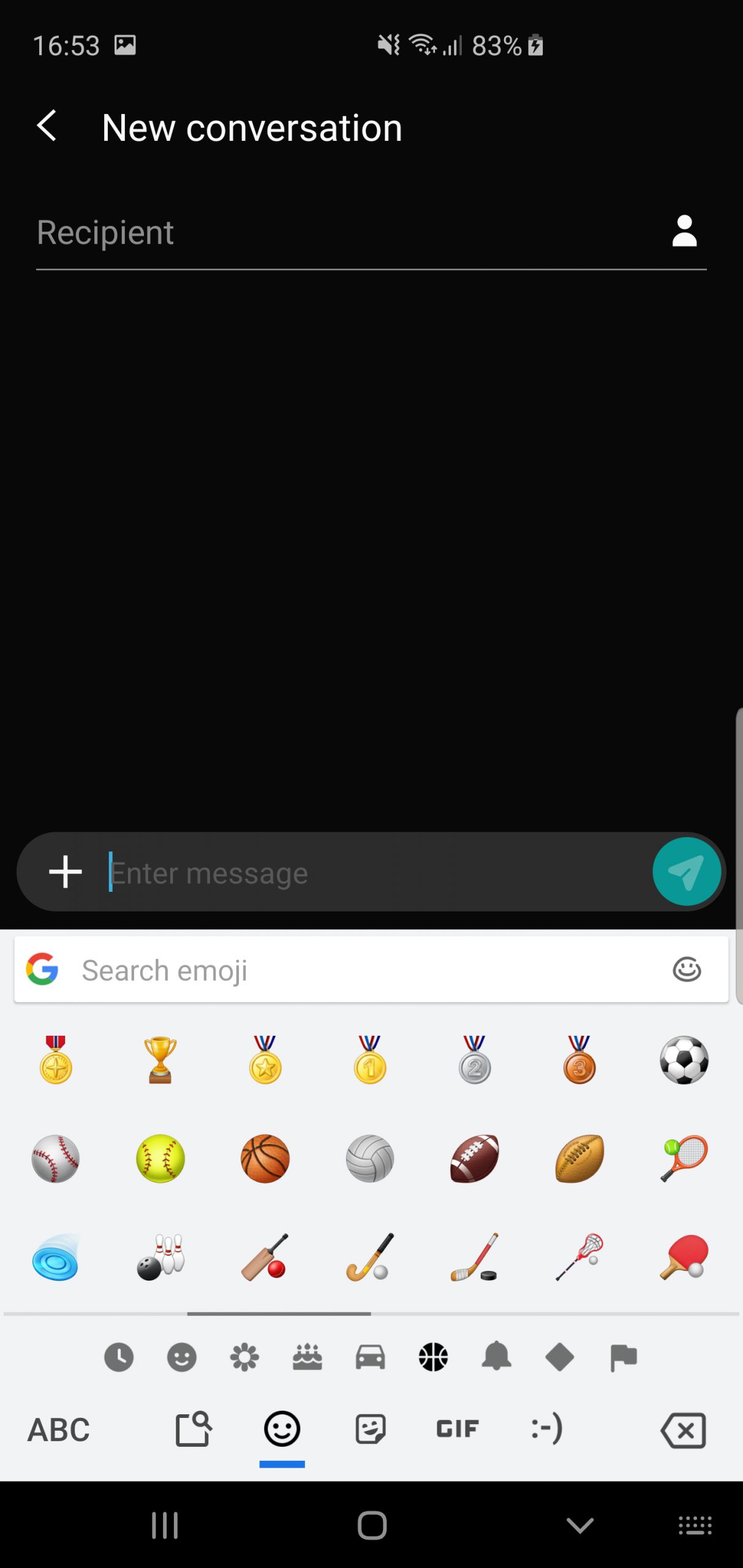This screenshot has height=1568, width=743.
Task: Tap the keyboard backspace key
Action: (684, 1430)
